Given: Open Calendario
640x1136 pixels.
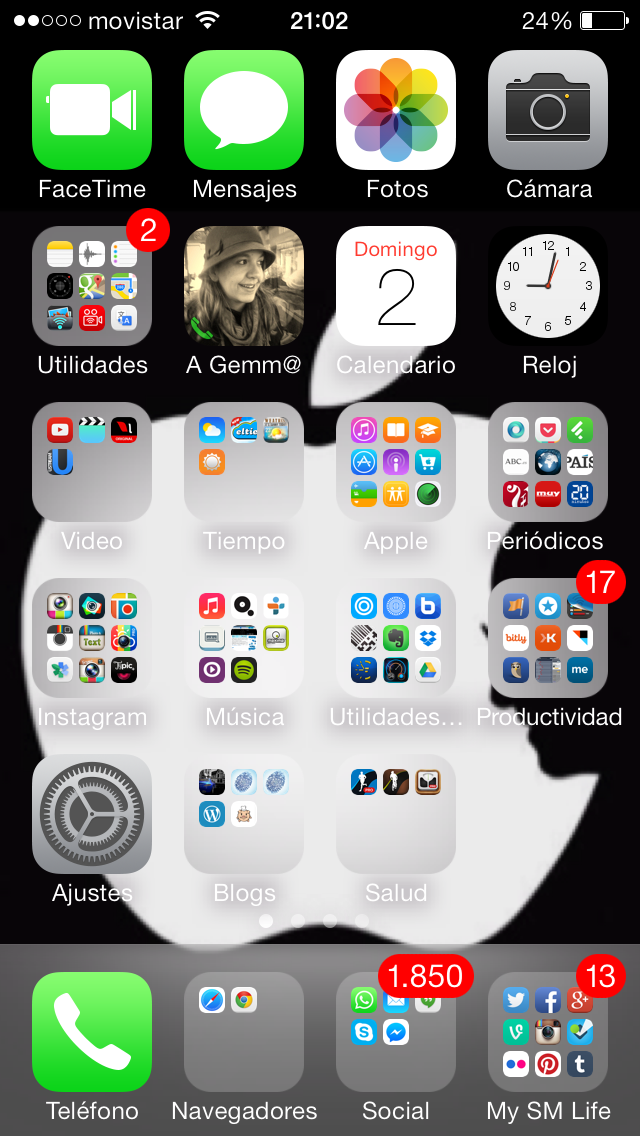Looking at the screenshot, I should click(x=396, y=285).
